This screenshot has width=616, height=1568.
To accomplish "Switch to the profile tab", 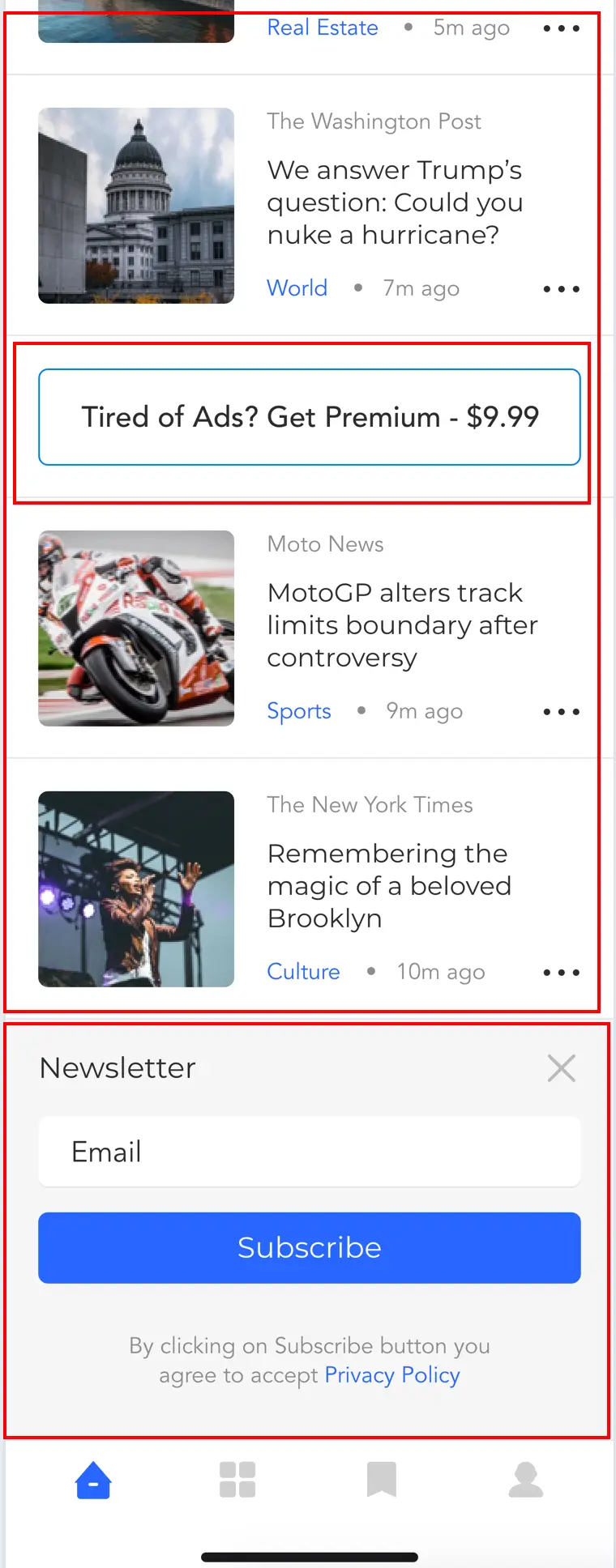I will click(x=526, y=1480).
